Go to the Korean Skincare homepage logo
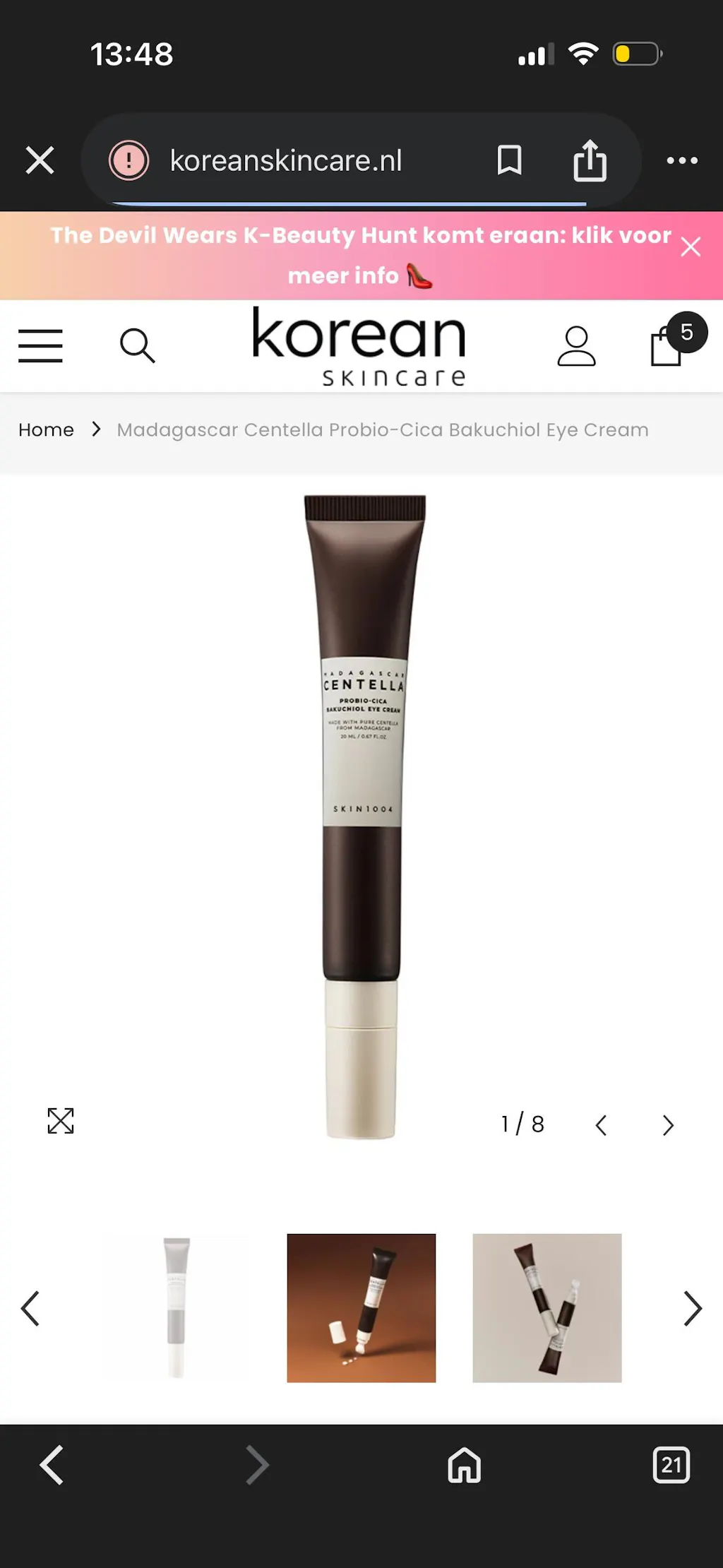This screenshot has height=1568, width=723. coord(360,346)
